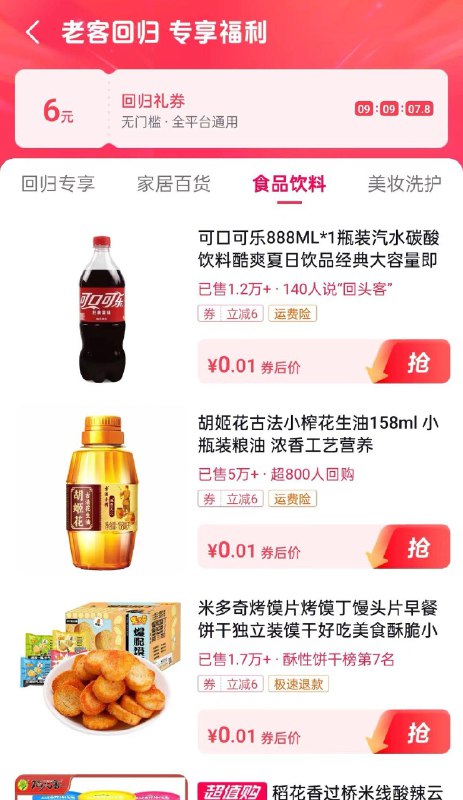463x800 pixels.
Task: View the 胡姬花古法小榨花生油 product image
Action: click(x=102, y=492)
